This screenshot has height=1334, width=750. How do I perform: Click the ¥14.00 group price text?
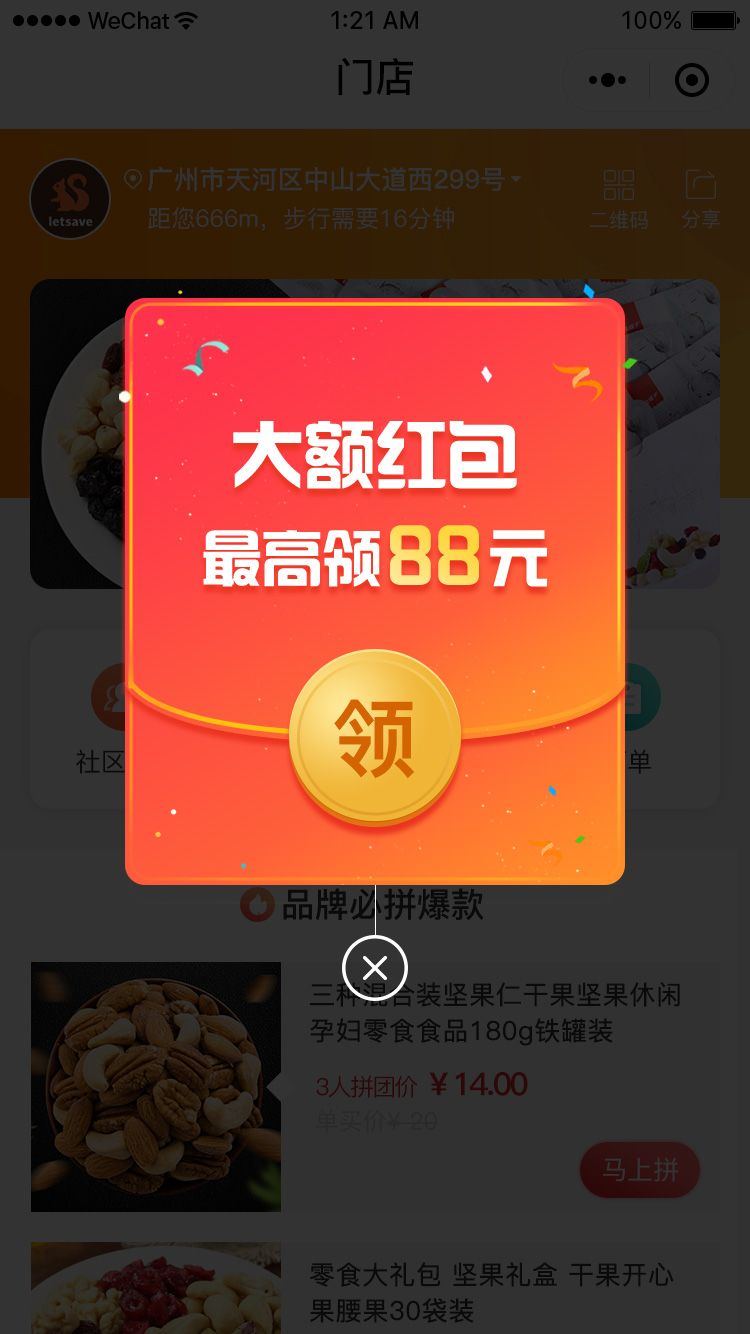coord(478,1084)
